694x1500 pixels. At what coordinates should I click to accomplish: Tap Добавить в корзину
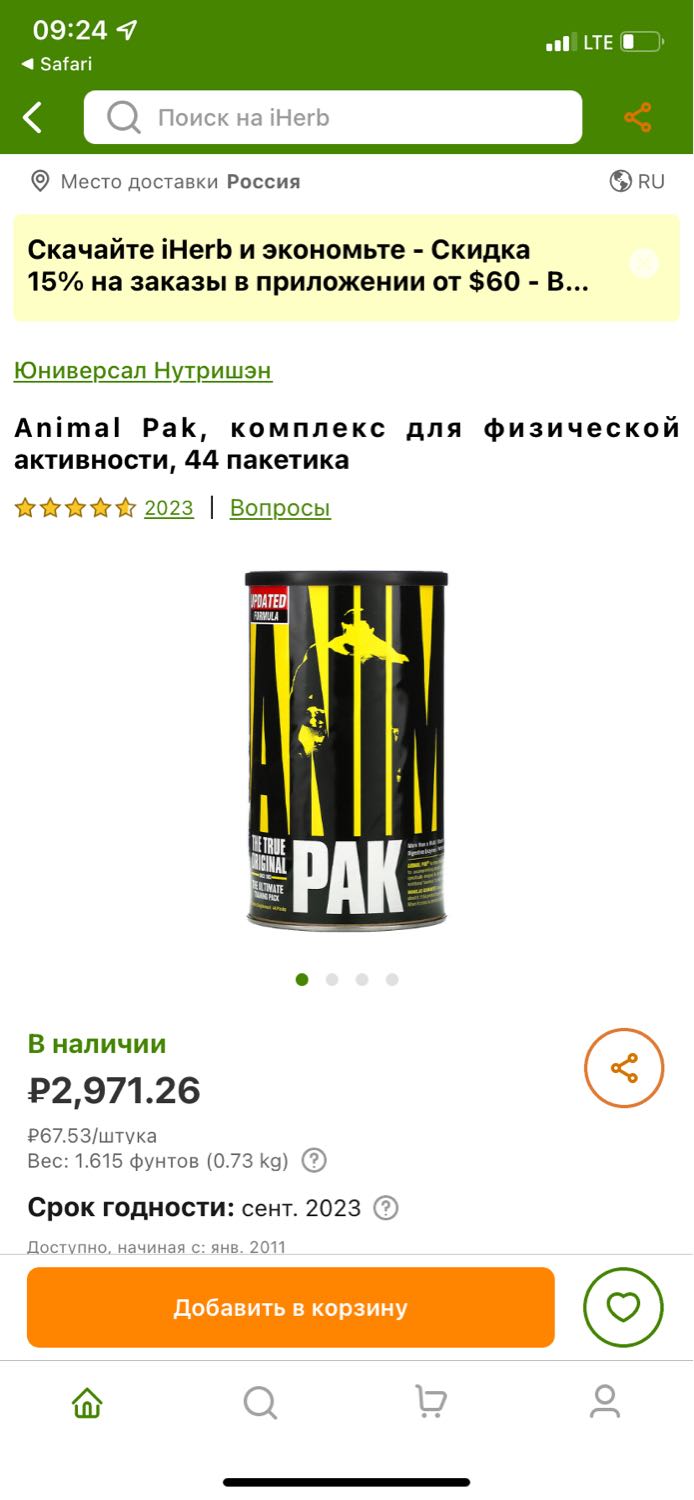[291, 1307]
